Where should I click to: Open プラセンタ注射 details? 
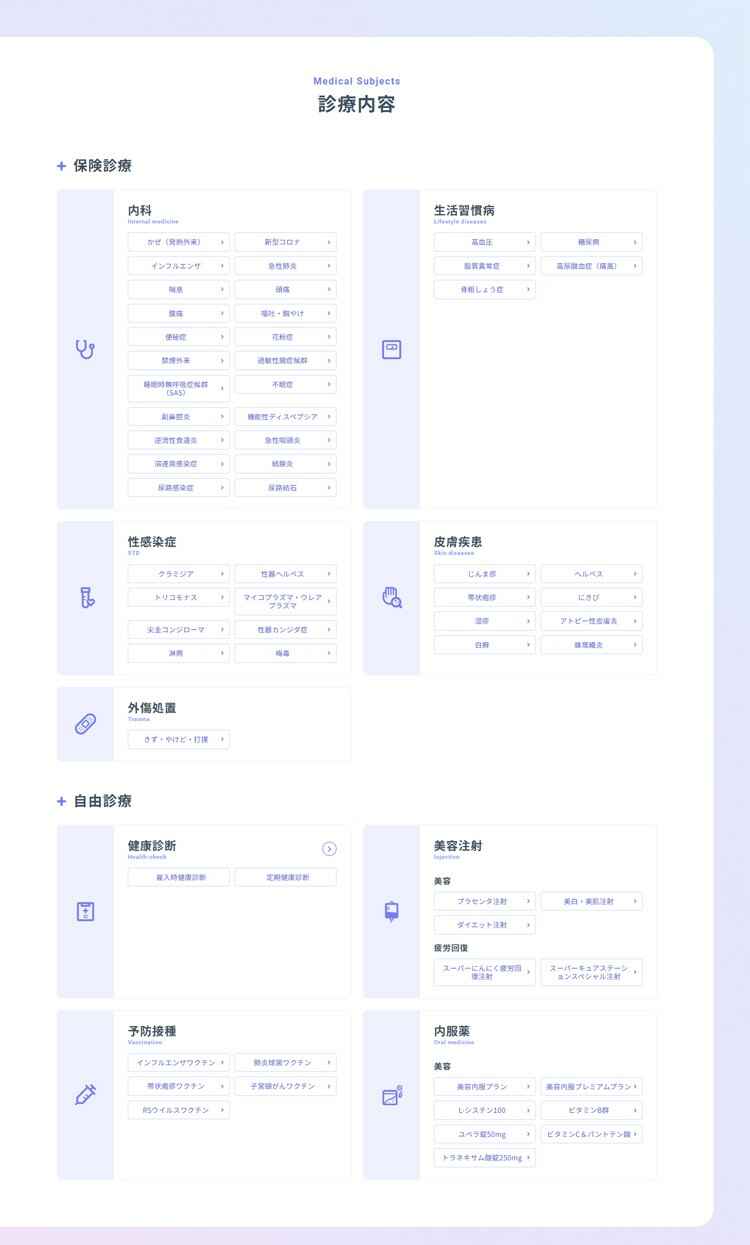[x=484, y=901]
